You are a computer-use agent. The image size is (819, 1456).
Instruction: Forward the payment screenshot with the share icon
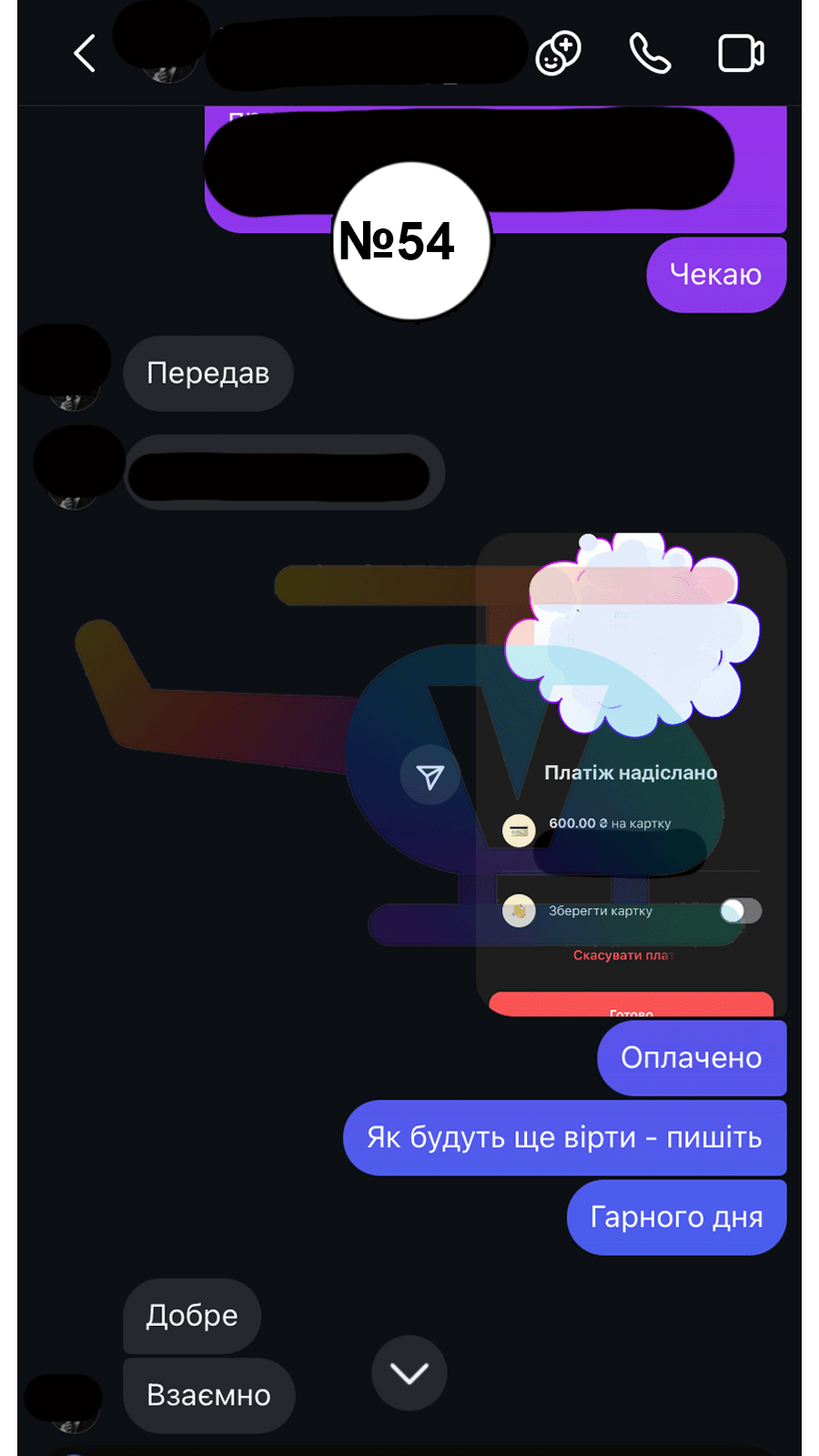430,775
